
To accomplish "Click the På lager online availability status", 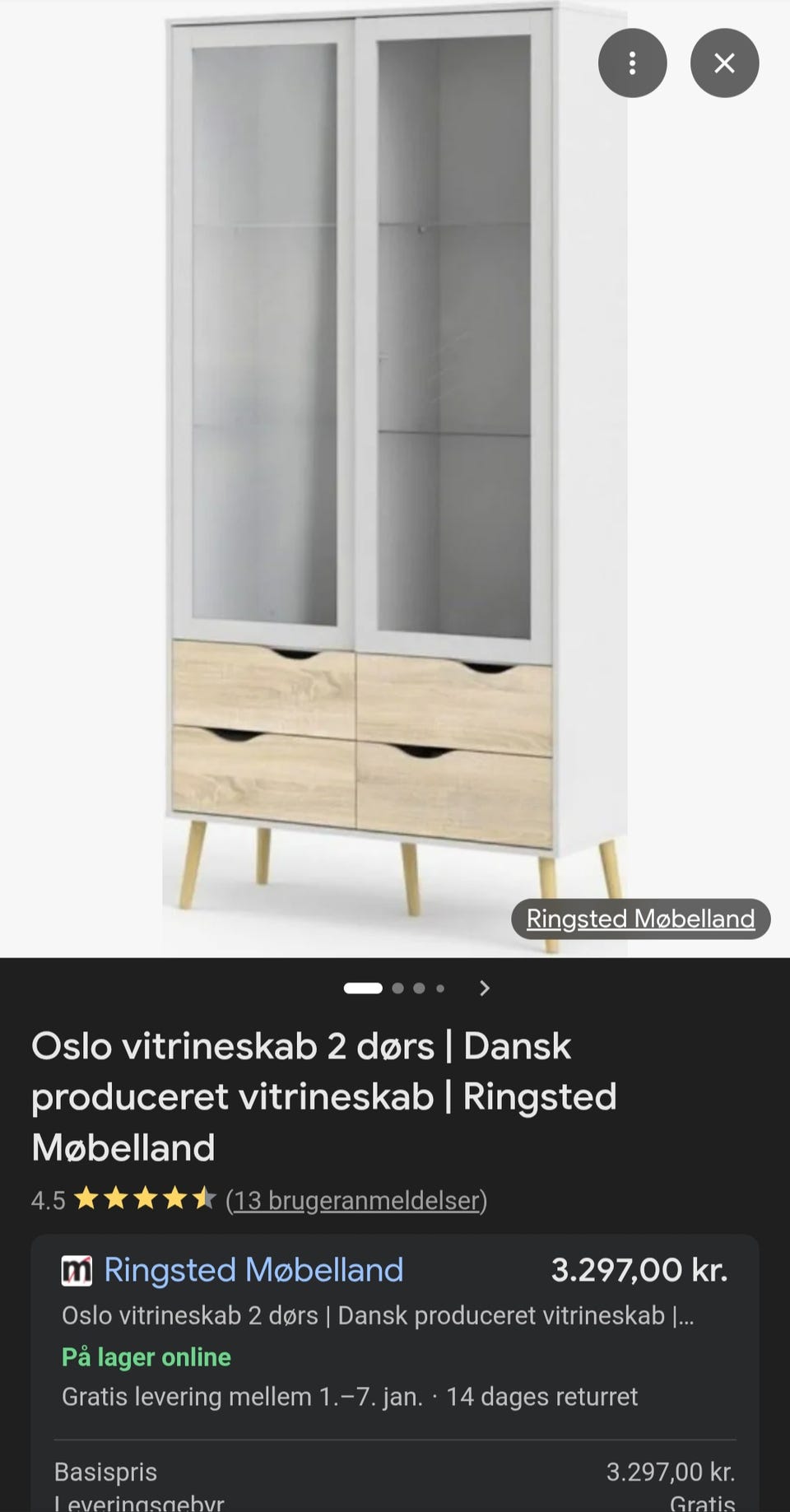I will (x=146, y=1357).
